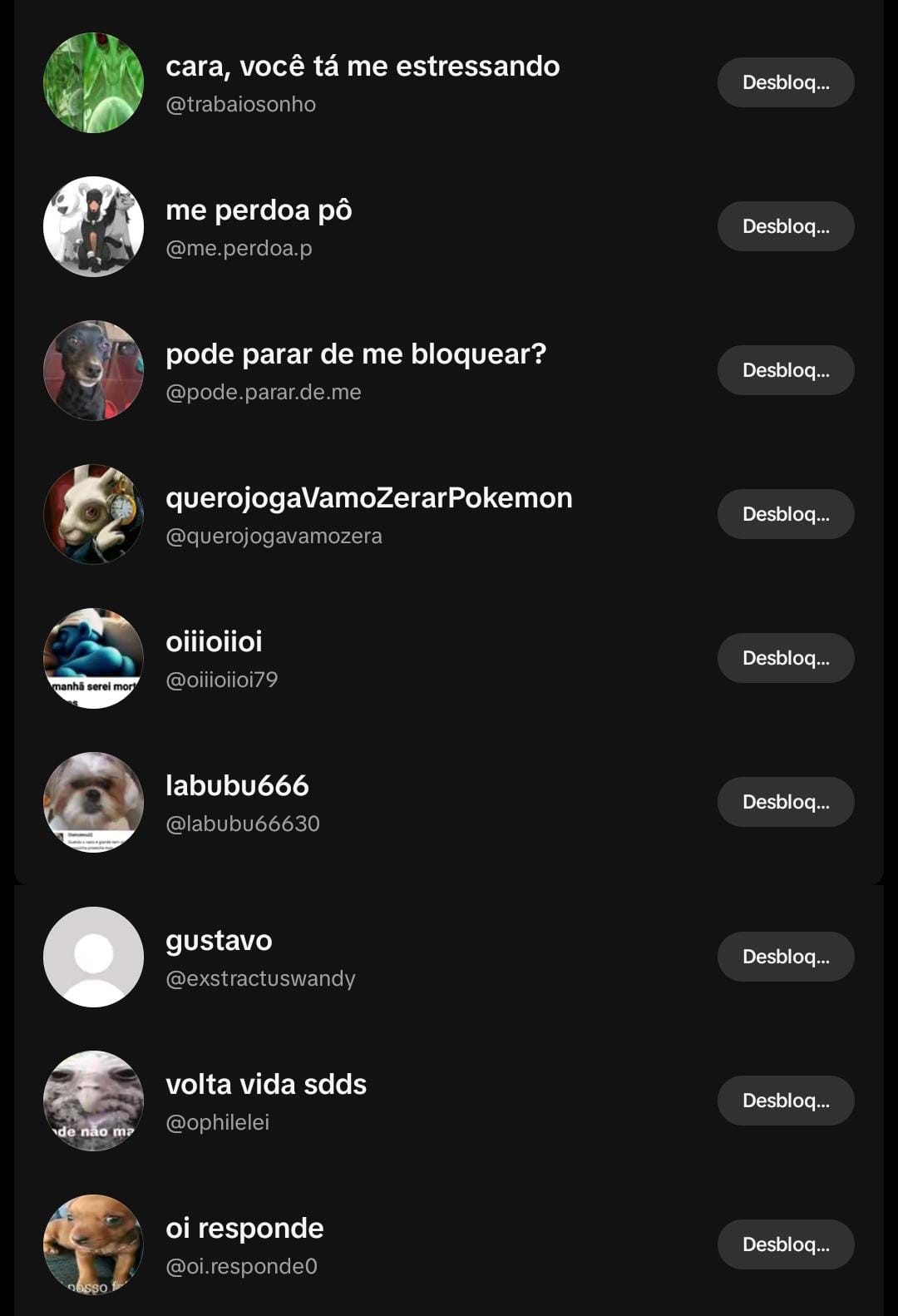Unblock the account @trabaiosonho

[786, 82]
